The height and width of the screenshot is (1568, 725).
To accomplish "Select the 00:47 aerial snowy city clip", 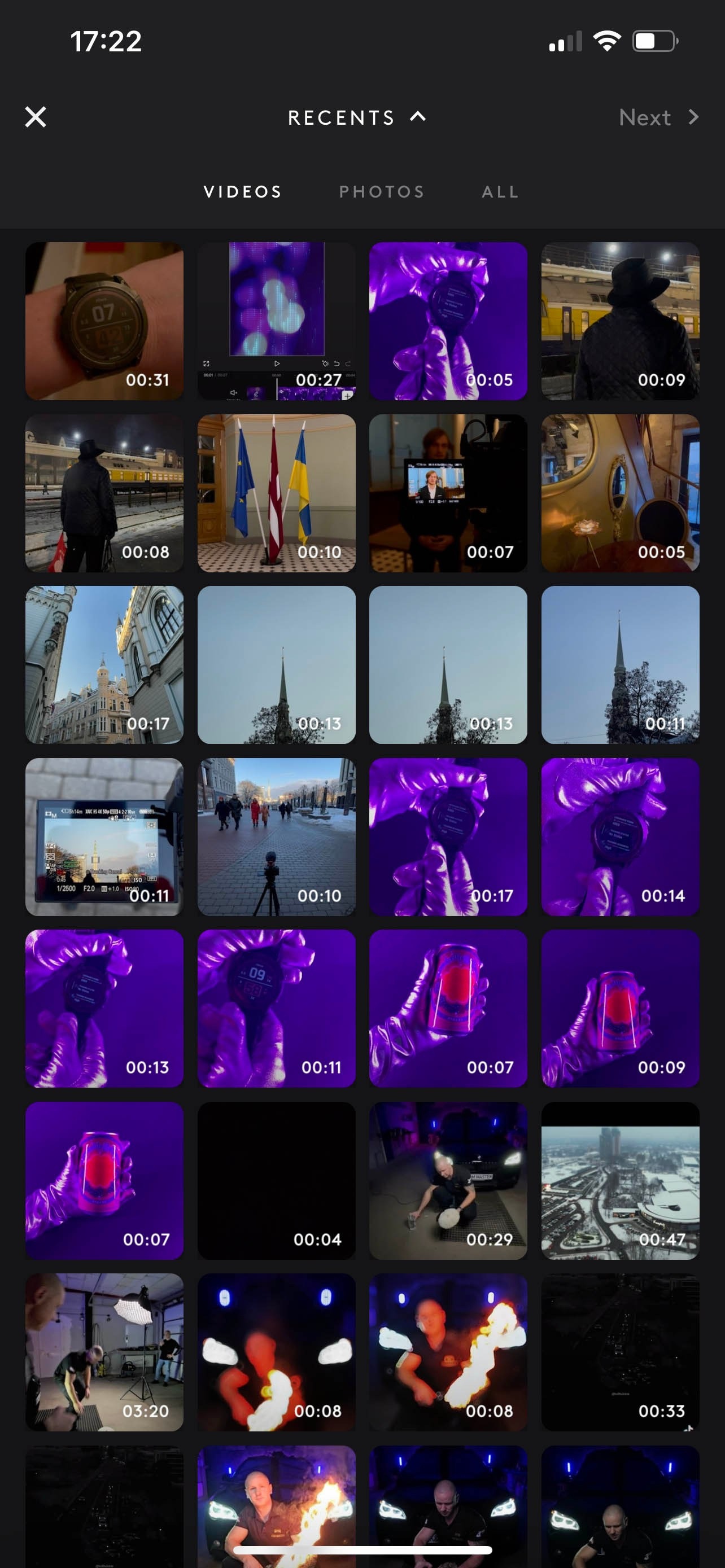I will tap(619, 1181).
